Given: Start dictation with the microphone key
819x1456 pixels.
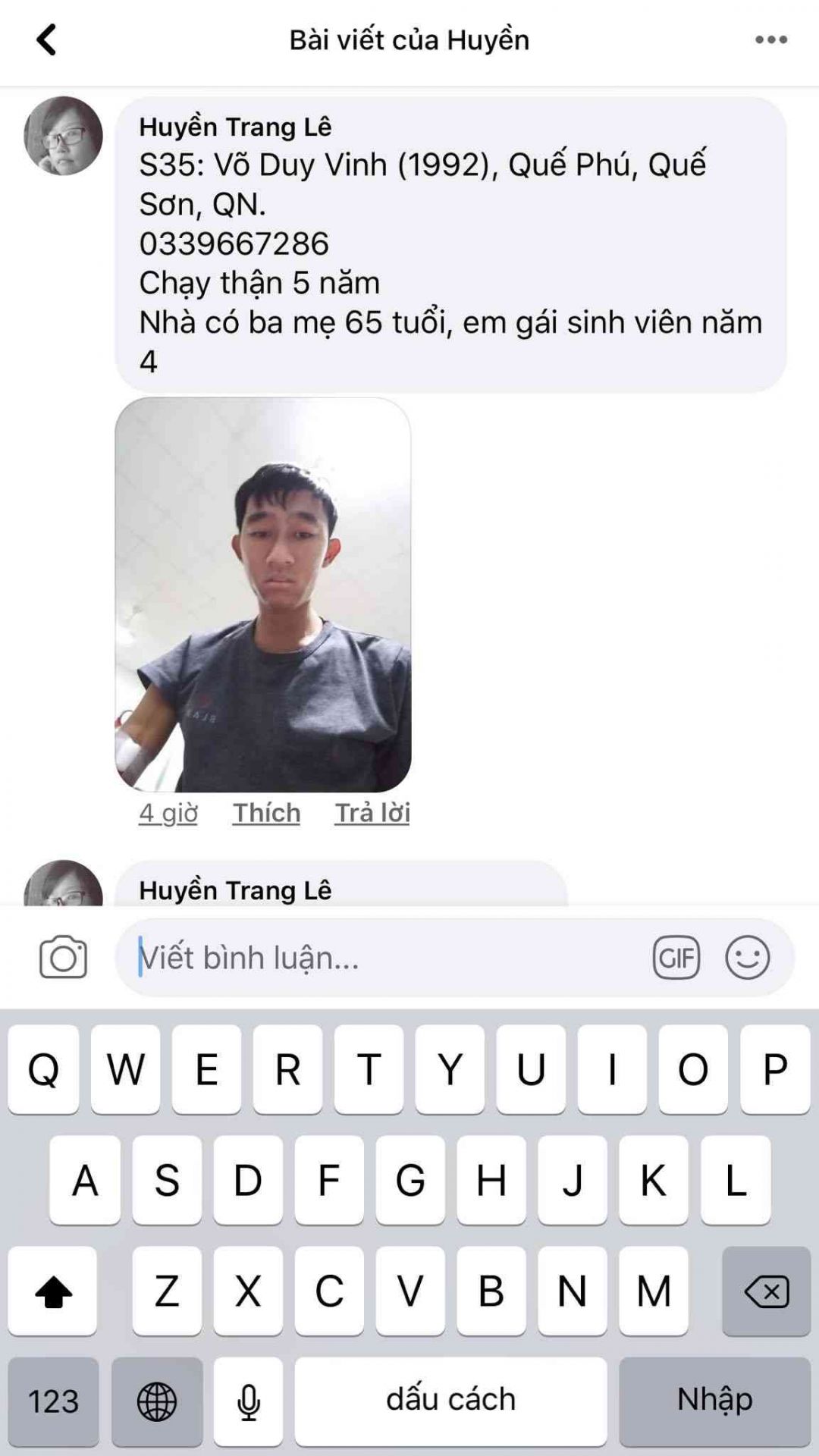Looking at the screenshot, I should 249,1401.
